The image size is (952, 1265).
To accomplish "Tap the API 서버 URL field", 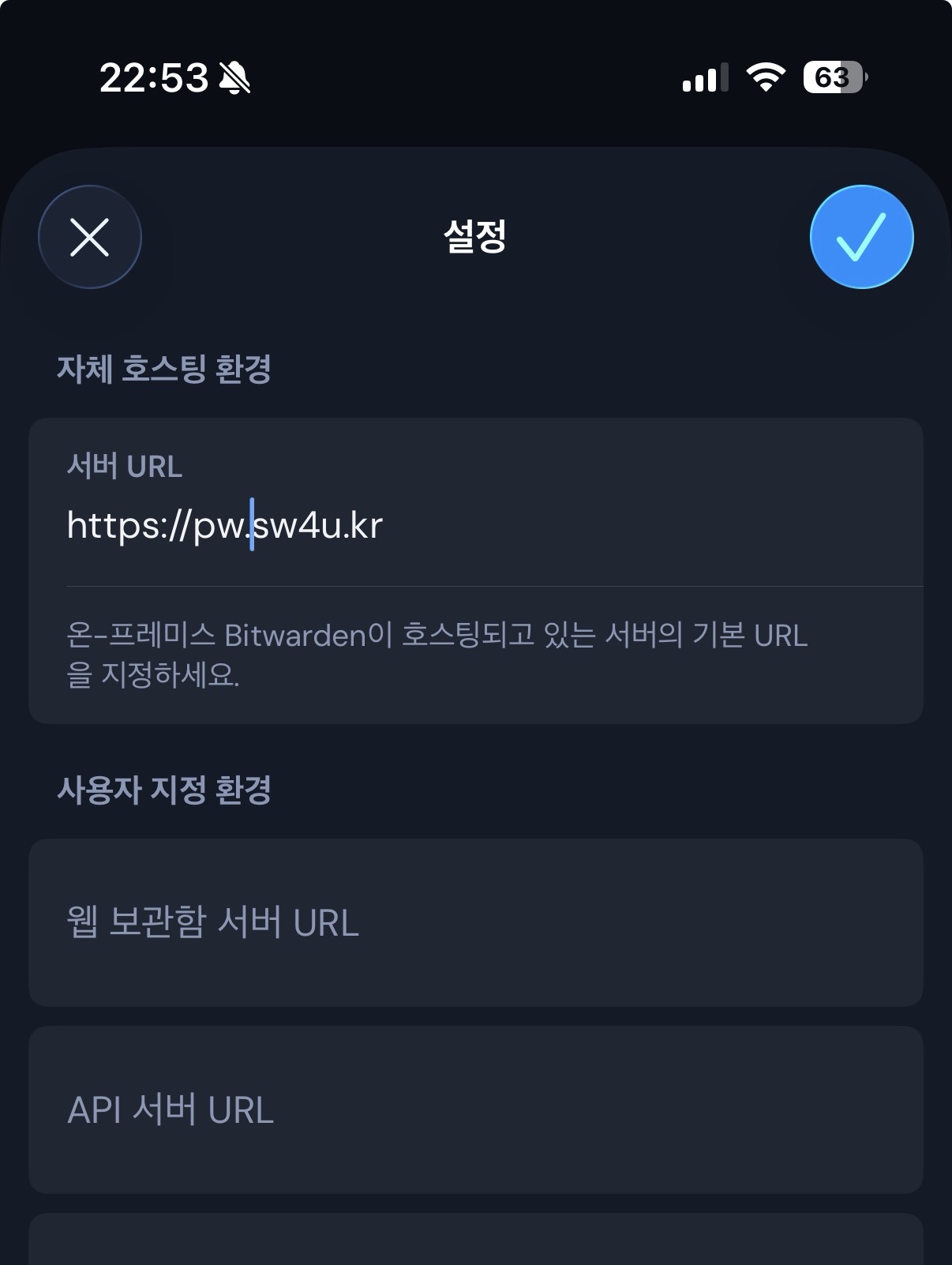I will tap(474, 1110).
